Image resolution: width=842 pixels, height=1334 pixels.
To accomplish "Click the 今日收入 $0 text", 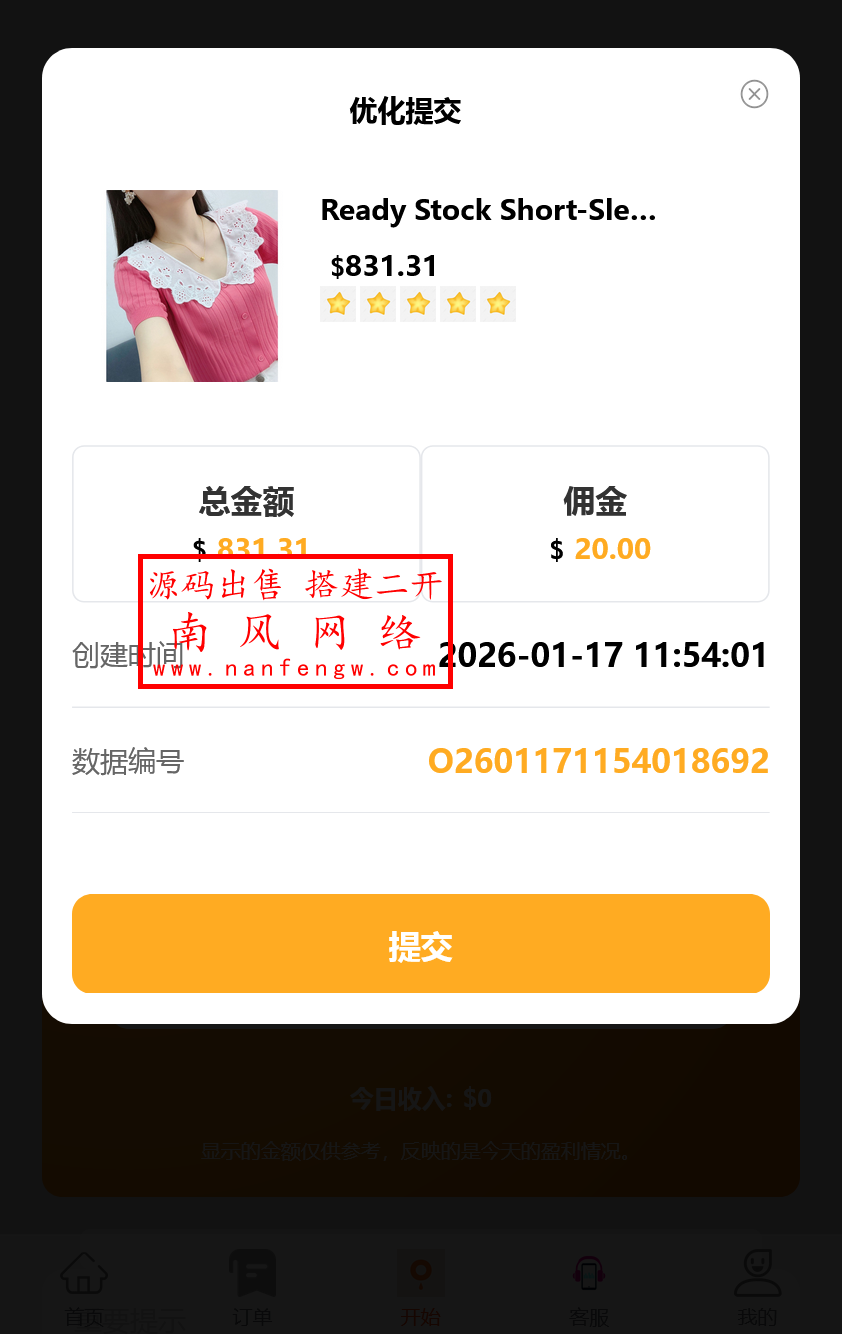I will click(x=420, y=1097).
